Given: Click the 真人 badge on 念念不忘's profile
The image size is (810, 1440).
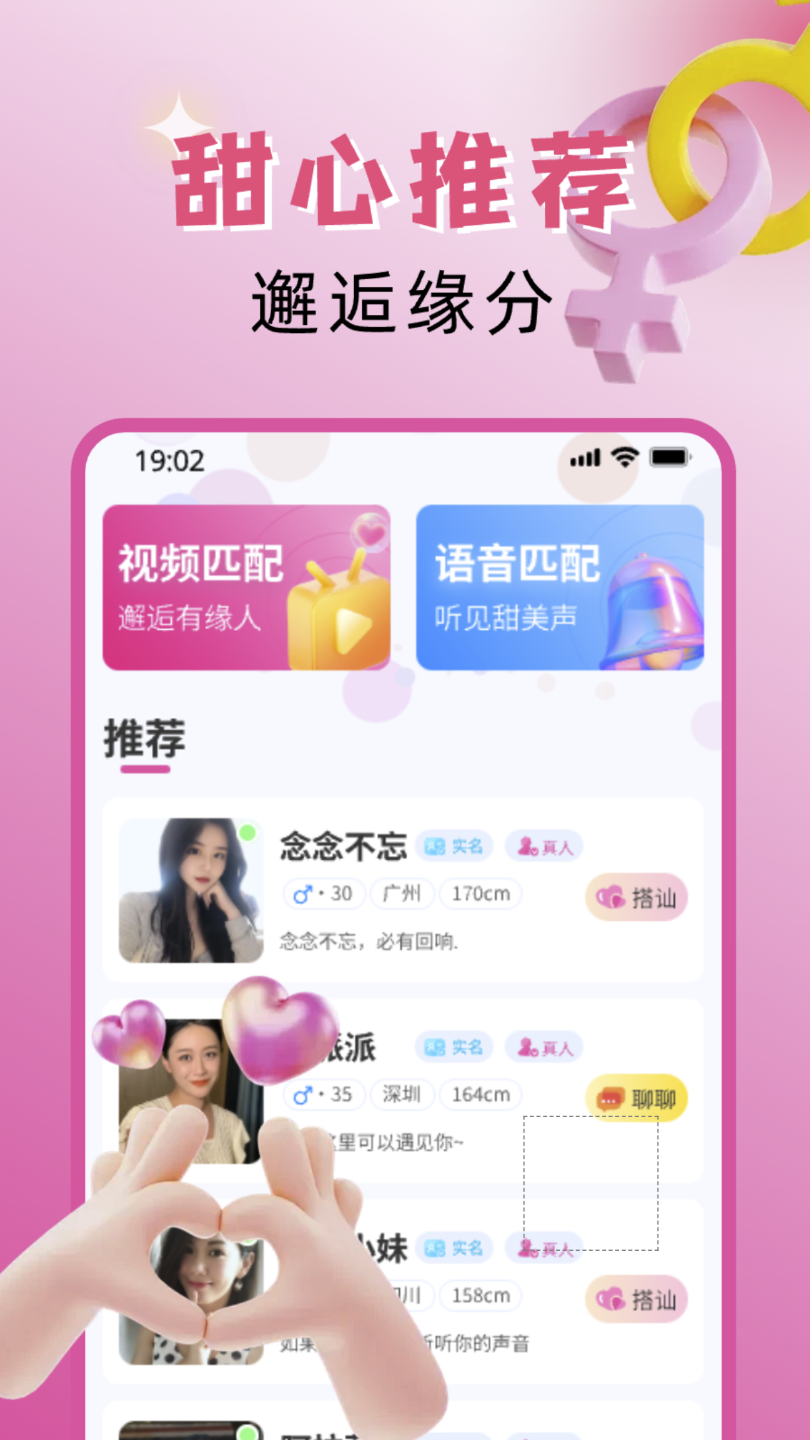Looking at the screenshot, I should 543,846.
